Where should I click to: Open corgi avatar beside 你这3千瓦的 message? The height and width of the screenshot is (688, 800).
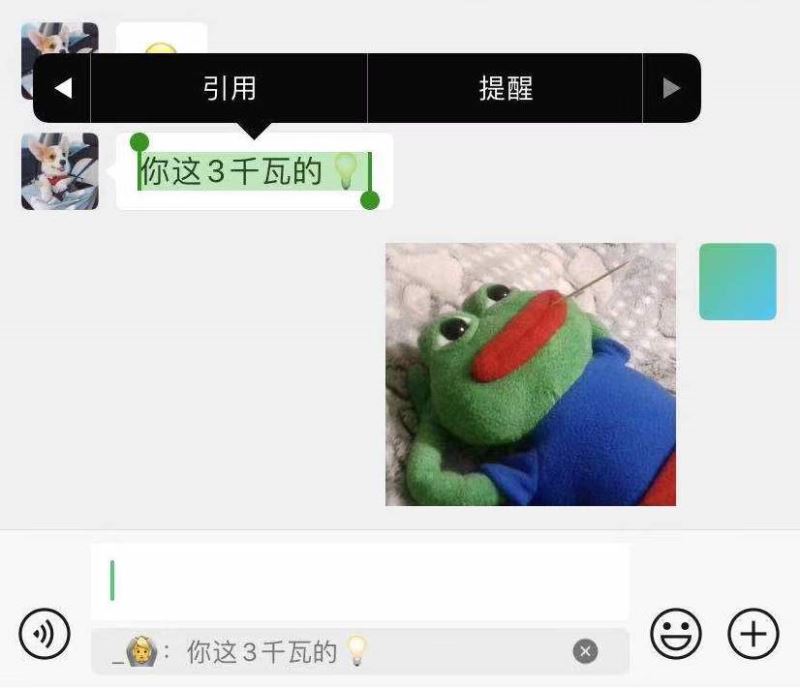pos(60,171)
